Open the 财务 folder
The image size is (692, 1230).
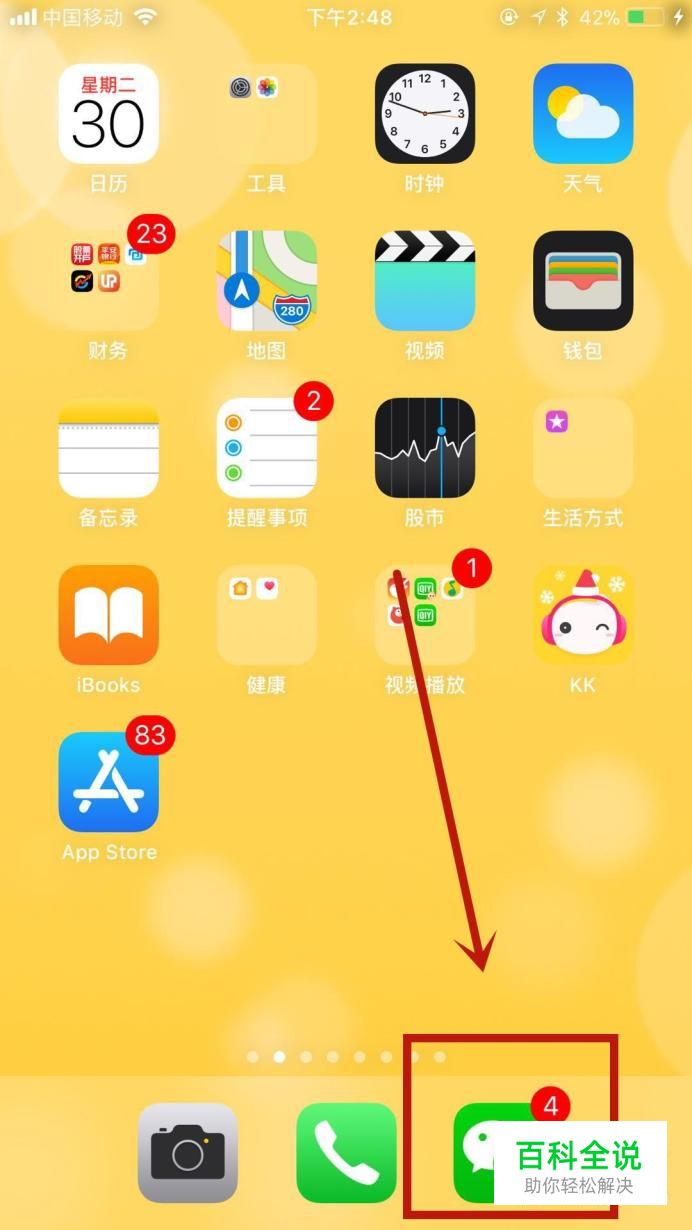coord(108,281)
